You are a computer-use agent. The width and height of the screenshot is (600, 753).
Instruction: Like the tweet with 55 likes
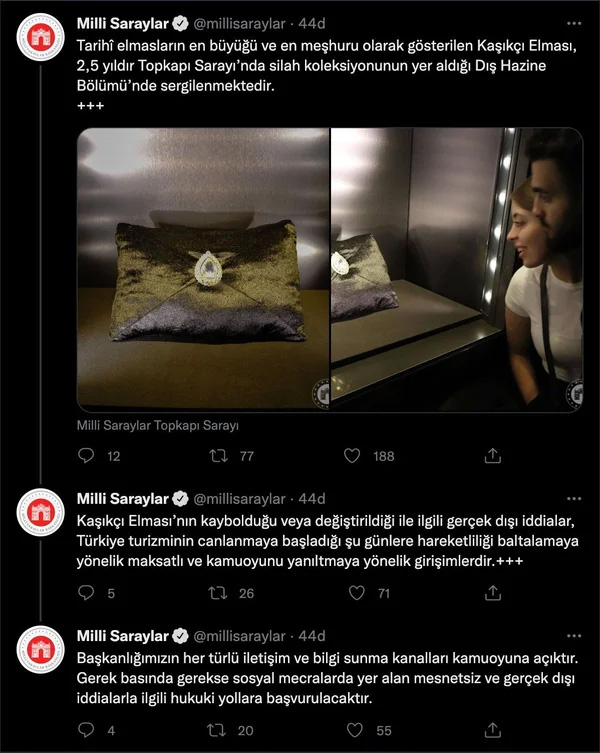pyautogui.click(x=352, y=730)
